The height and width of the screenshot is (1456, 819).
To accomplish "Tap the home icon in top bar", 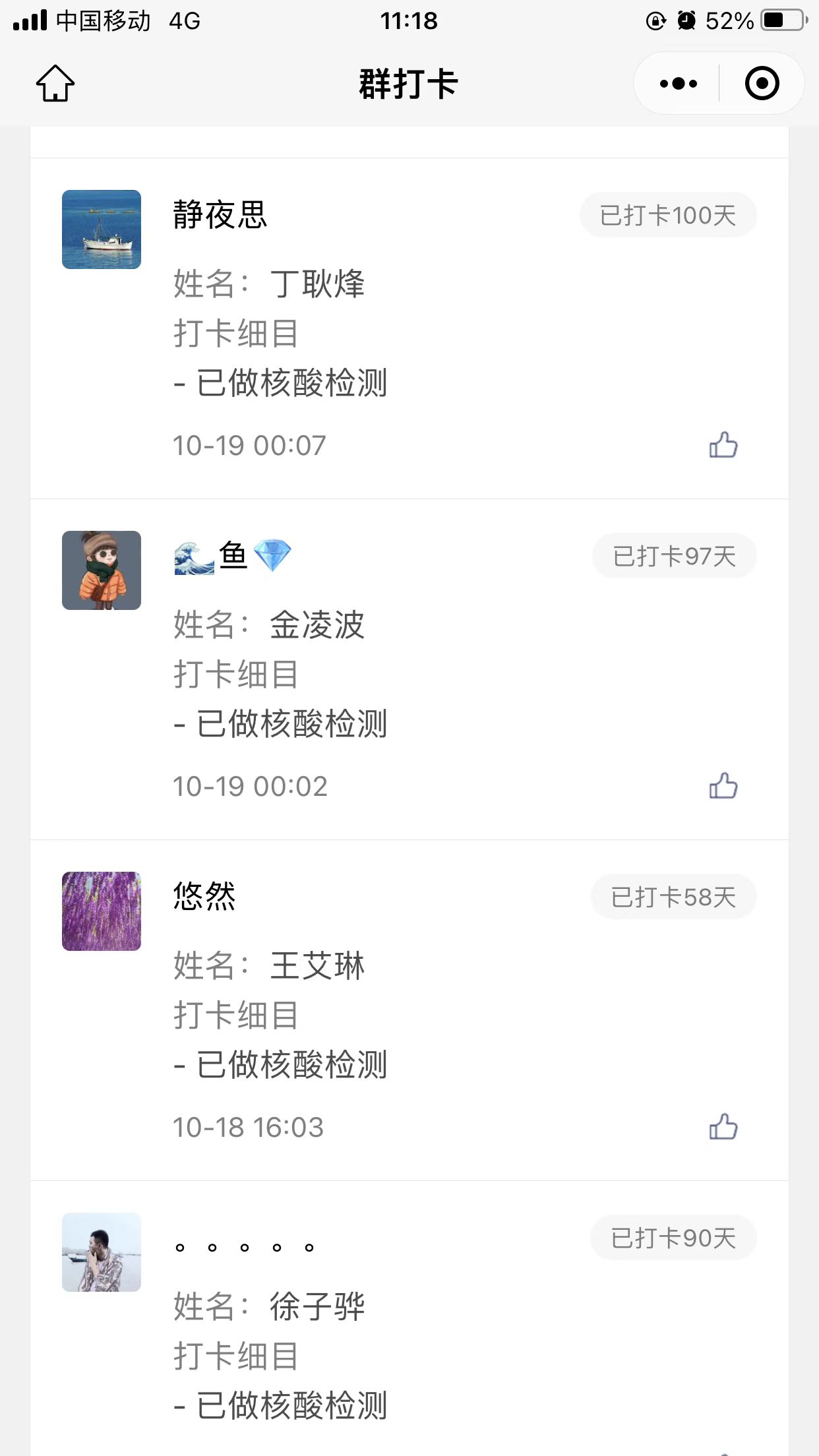I will coord(55,83).
